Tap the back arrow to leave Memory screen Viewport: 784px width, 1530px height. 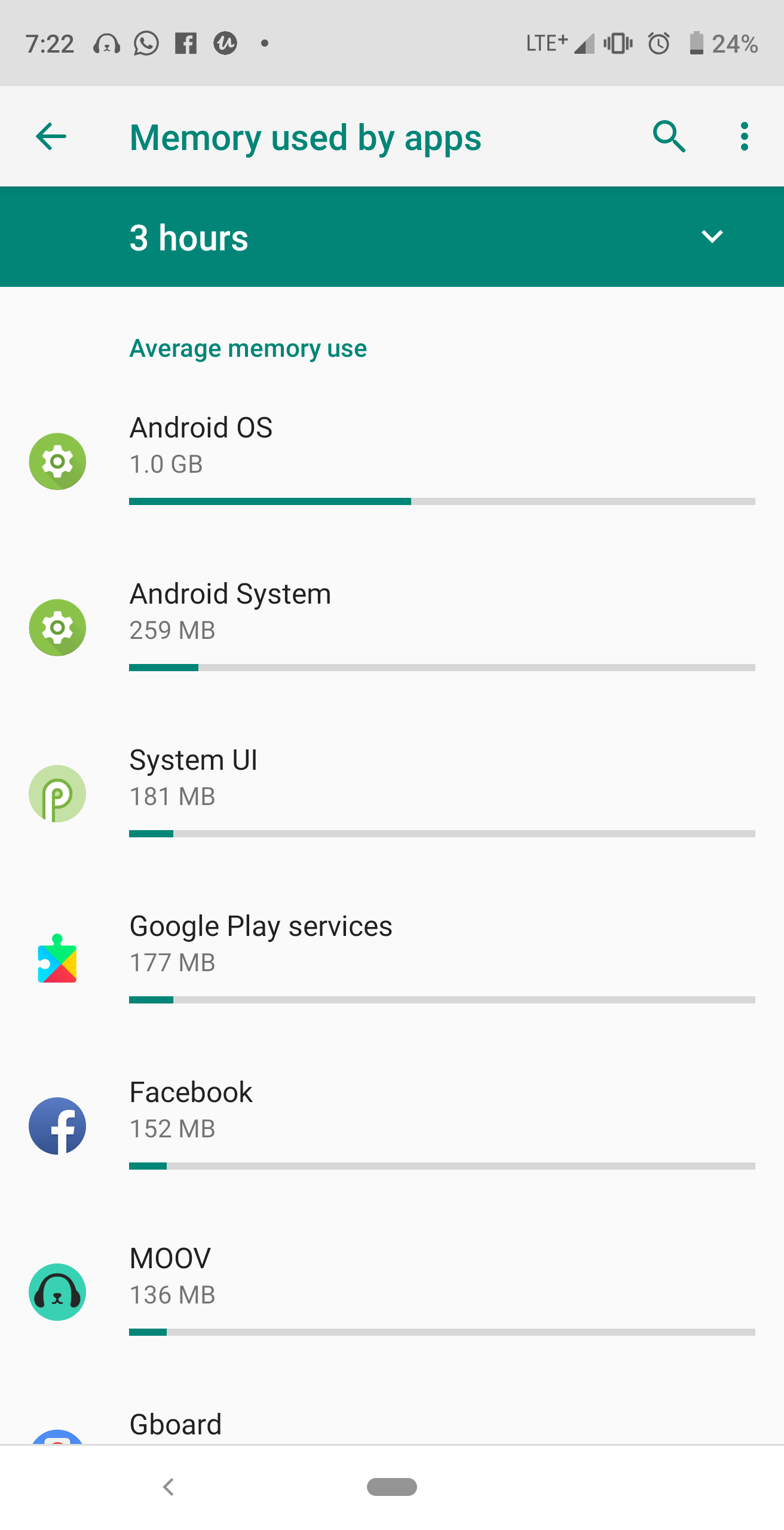click(51, 136)
